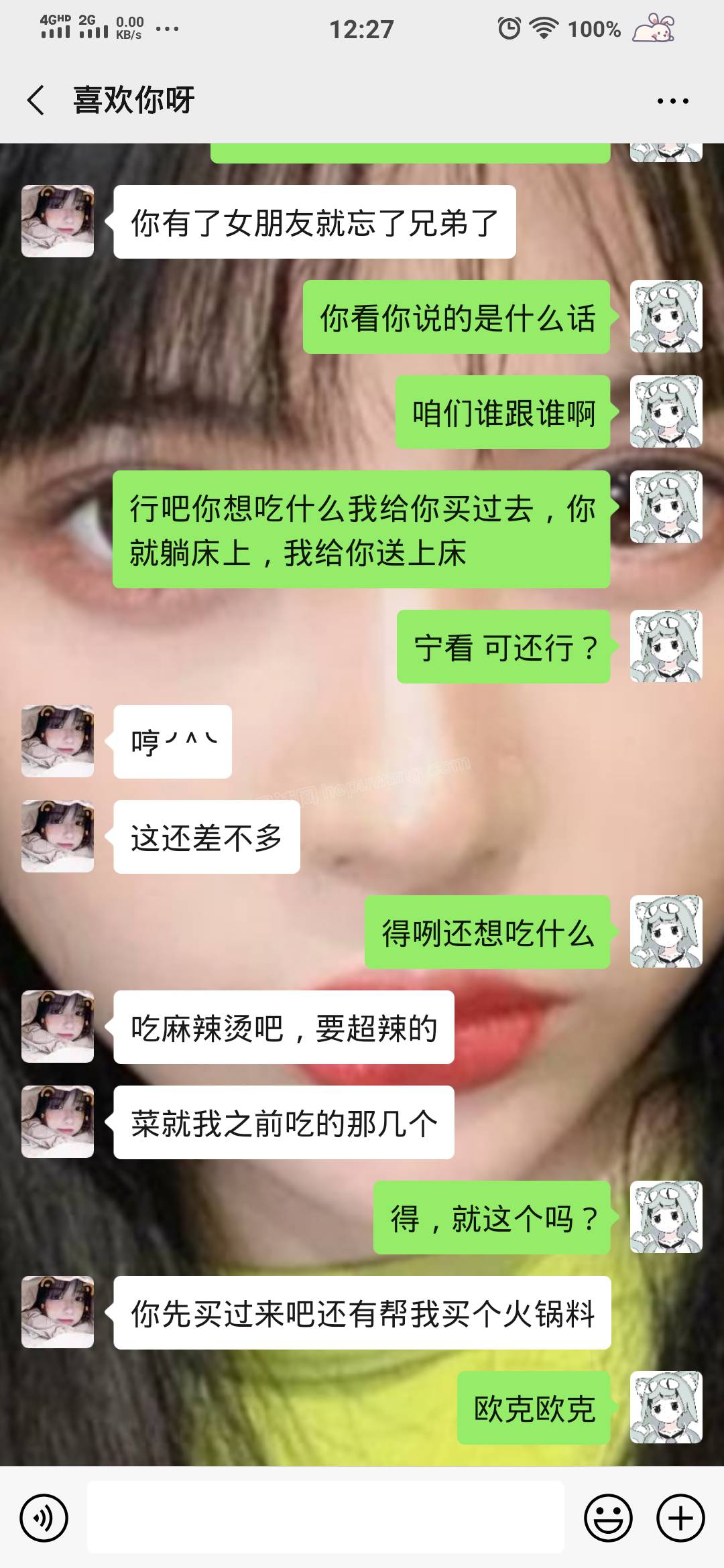The image size is (724, 1568).
Task: Tap the back arrow to leave chat
Action: (38, 99)
